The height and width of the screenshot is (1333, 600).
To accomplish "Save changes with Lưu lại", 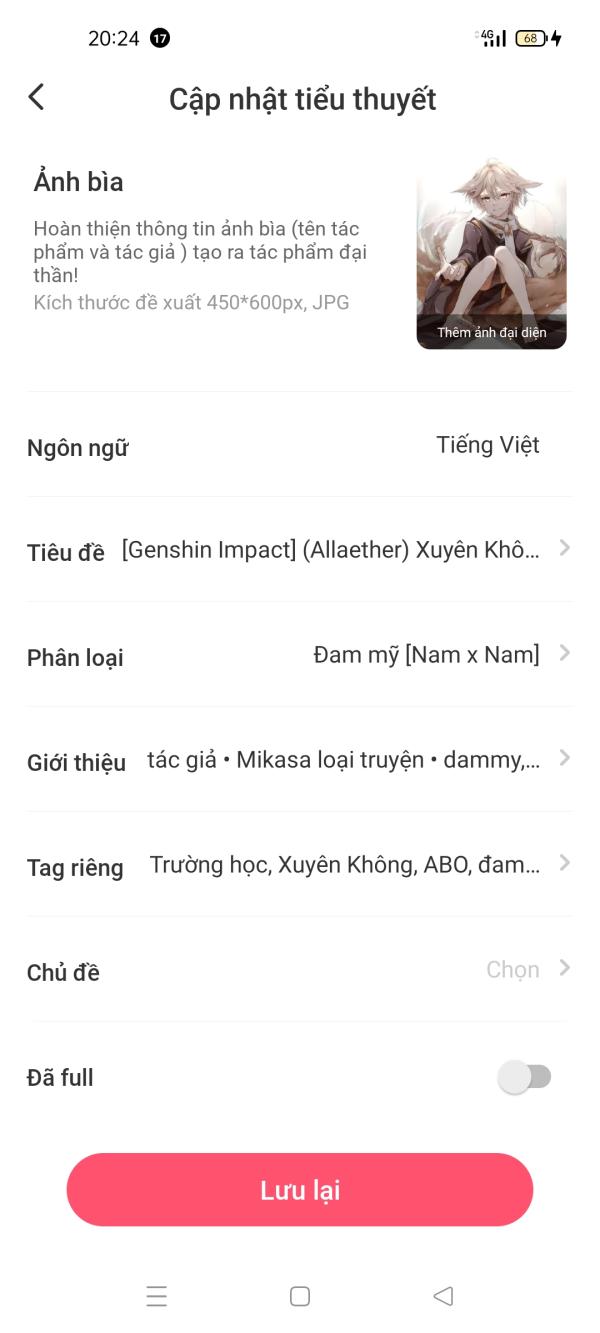I will click(300, 1190).
